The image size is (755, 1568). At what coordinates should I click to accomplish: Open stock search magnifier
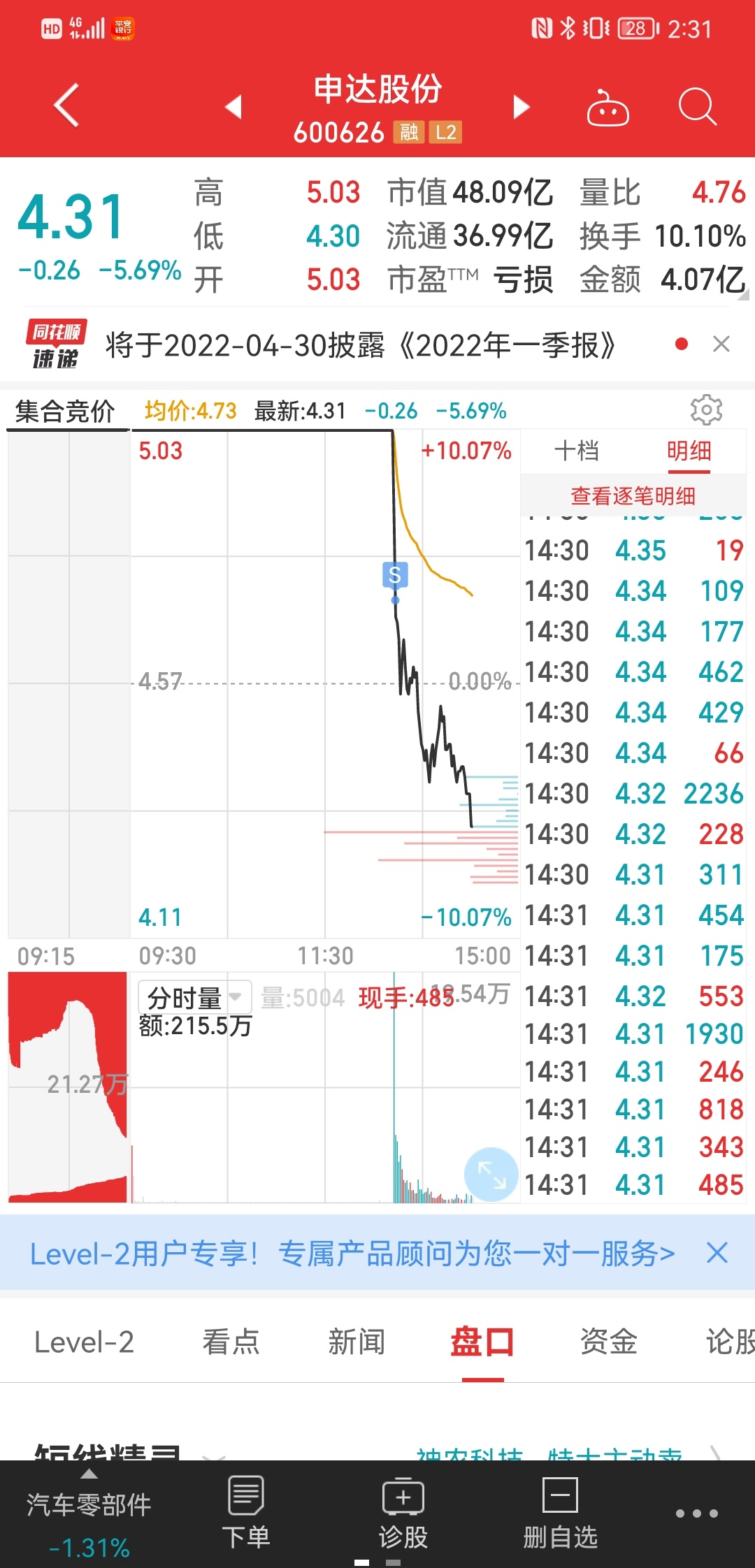(698, 107)
